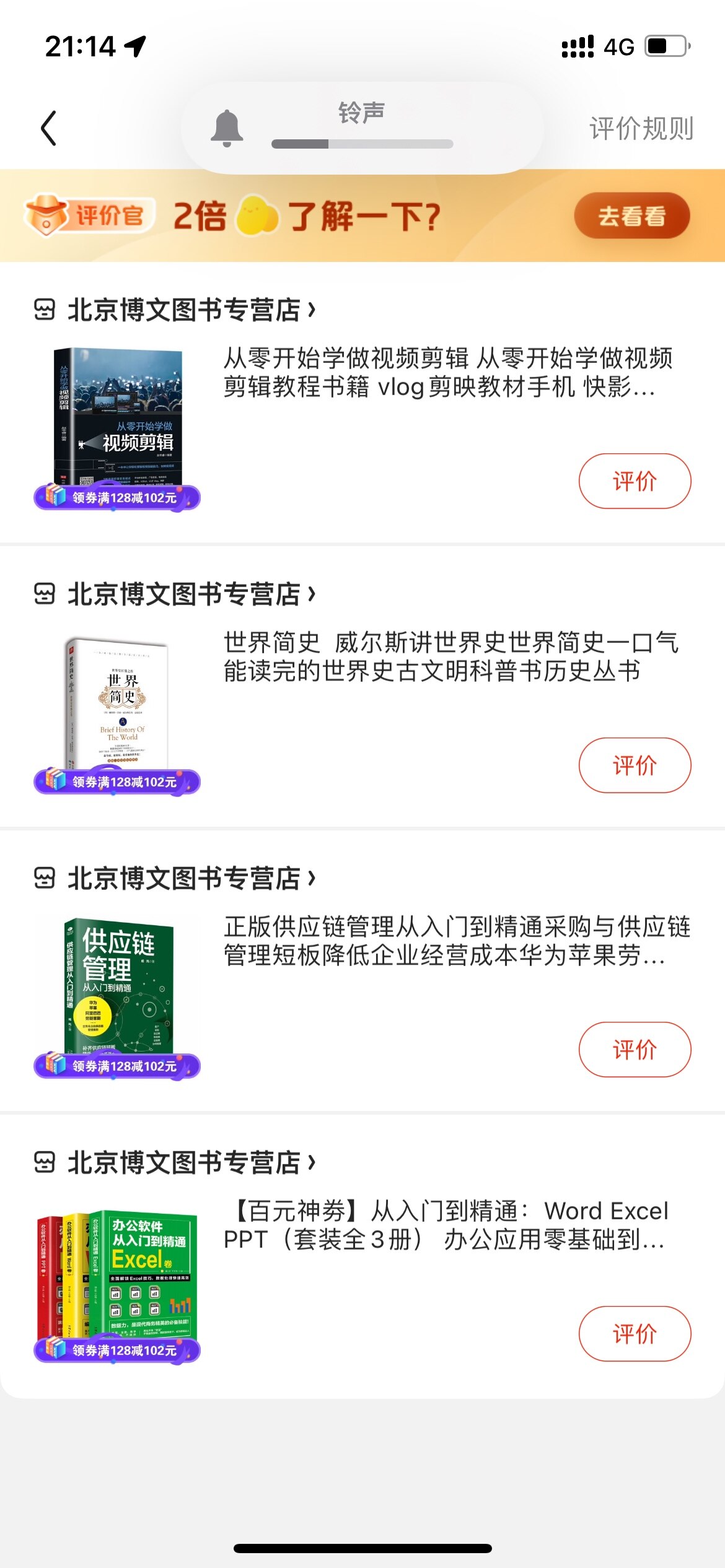This screenshot has height=1568, width=725.
Task: Tap 去看看 on the 评价官 banner
Action: [x=631, y=216]
